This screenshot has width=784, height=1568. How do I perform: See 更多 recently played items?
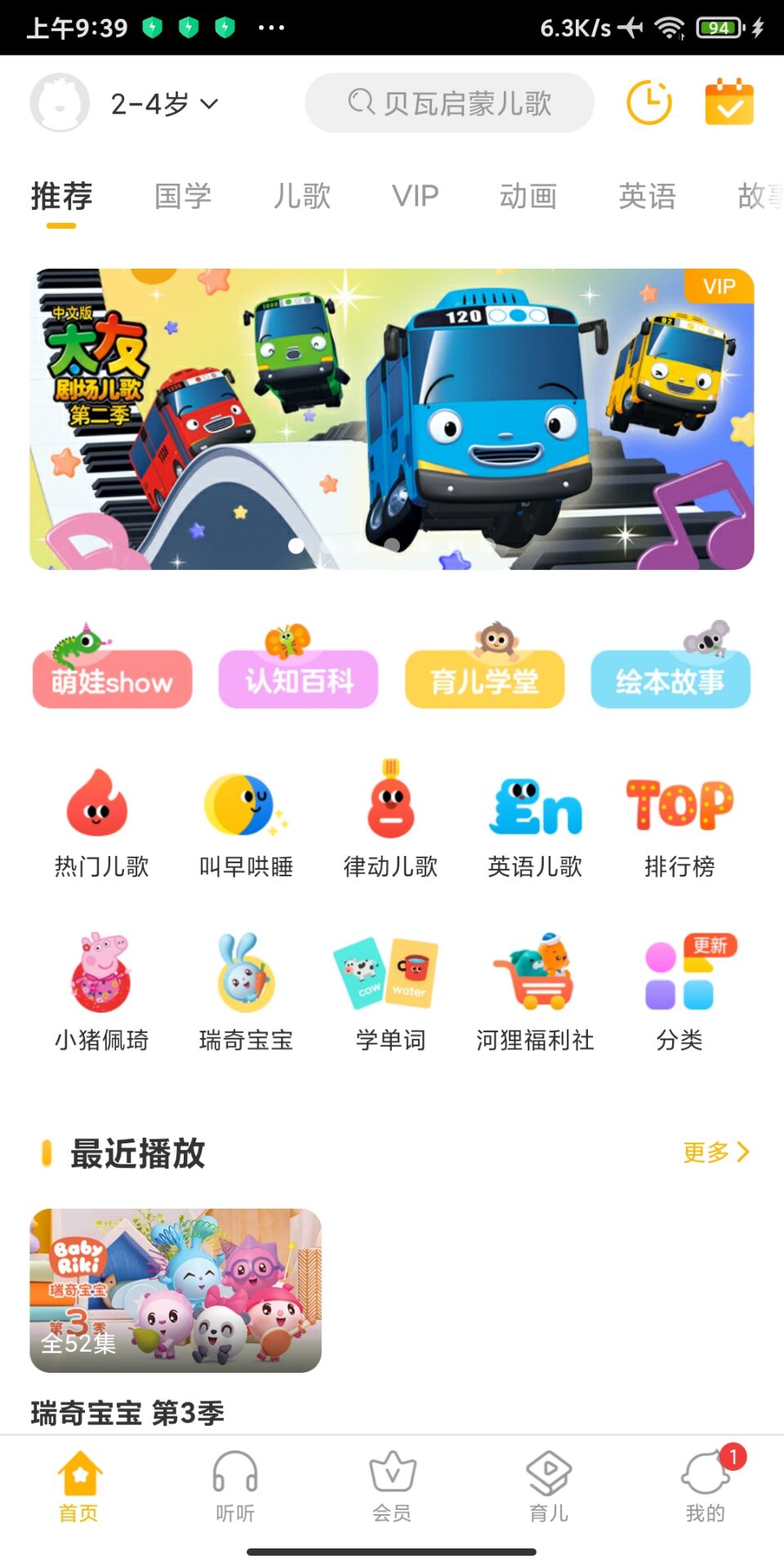click(715, 1152)
